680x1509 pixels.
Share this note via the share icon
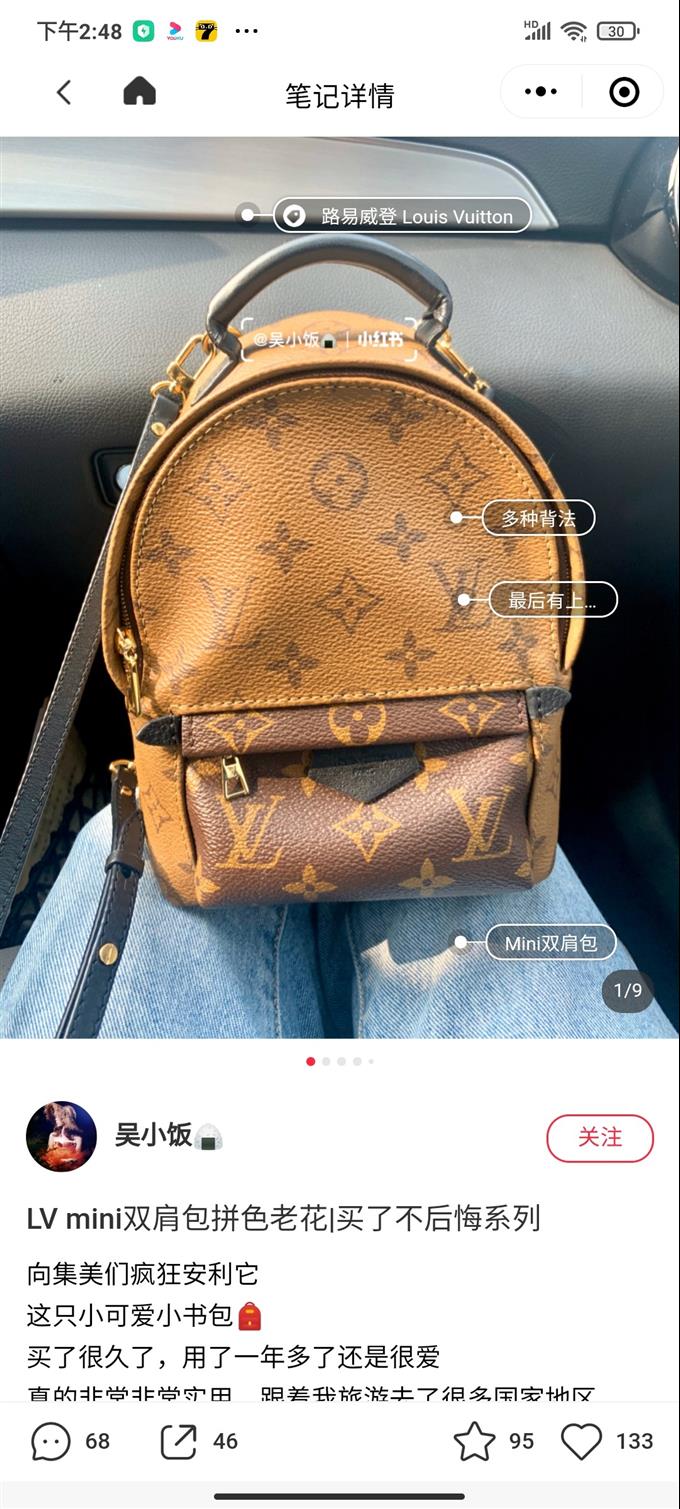point(179,1441)
